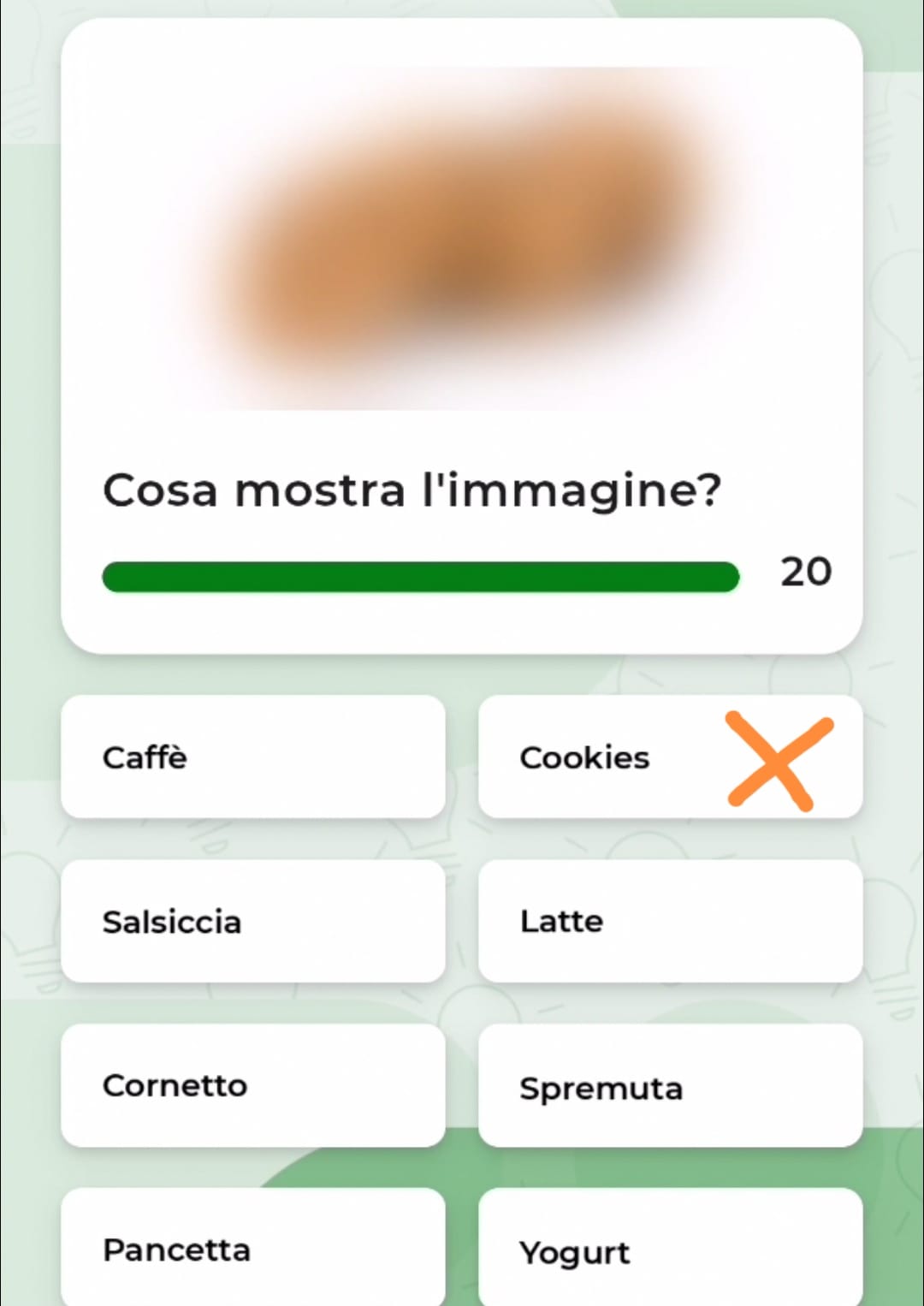Pick Yogurt as the answer

pyautogui.click(x=669, y=1250)
